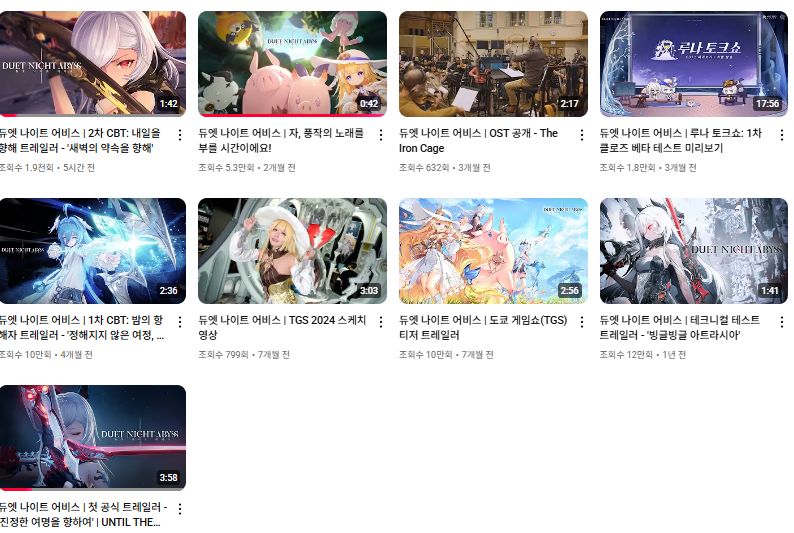Screen dimensions: 794x533
Task: Open options menu for 테크니컬 테스트 video
Action: coord(781,321)
